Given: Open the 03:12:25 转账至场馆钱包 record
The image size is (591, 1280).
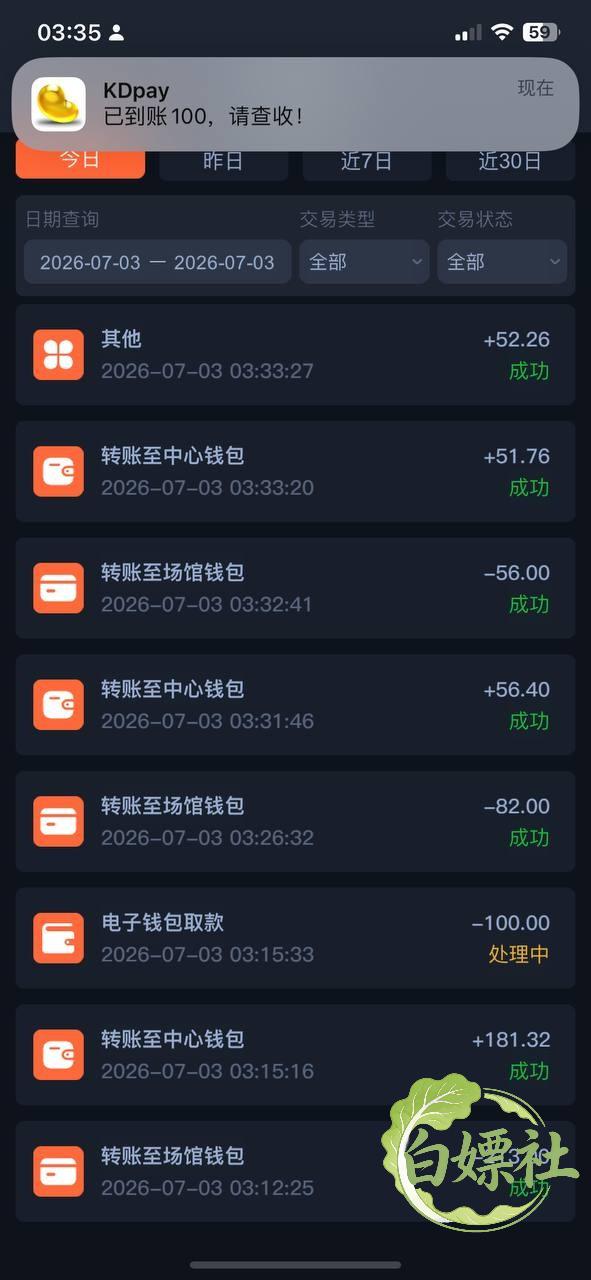Looking at the screenshot, I should pyautogui.click(x=295, y=1171).
